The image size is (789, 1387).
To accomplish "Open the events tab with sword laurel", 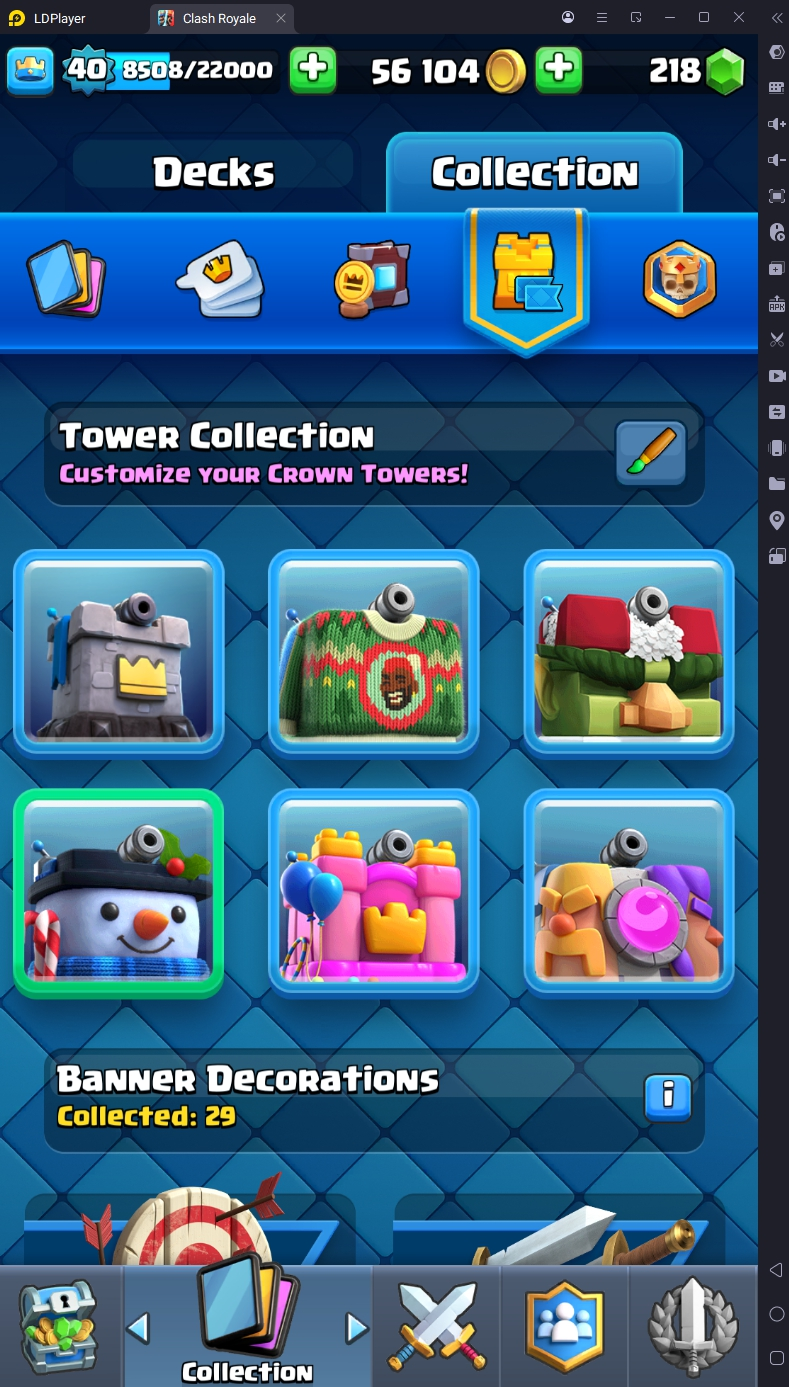I will point(693,1326).
